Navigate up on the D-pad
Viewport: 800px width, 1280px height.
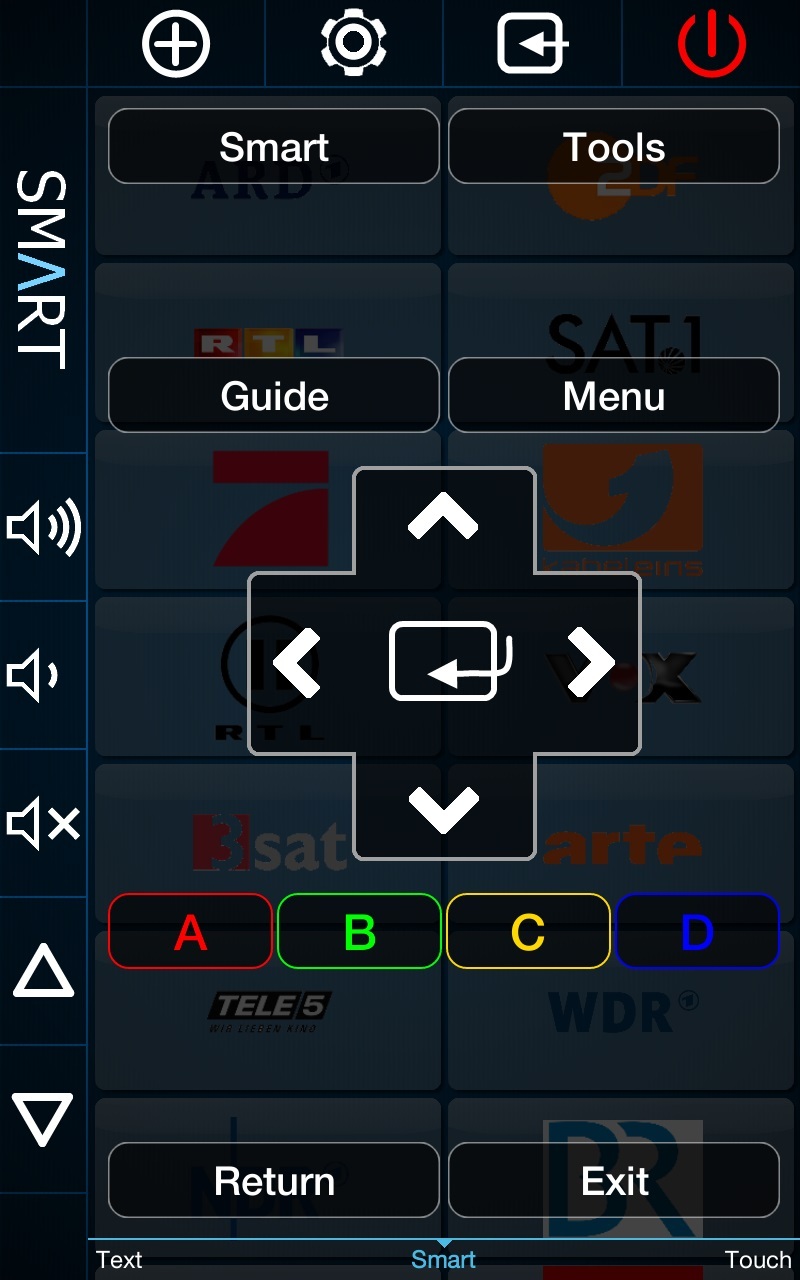[x=444, y=518]
